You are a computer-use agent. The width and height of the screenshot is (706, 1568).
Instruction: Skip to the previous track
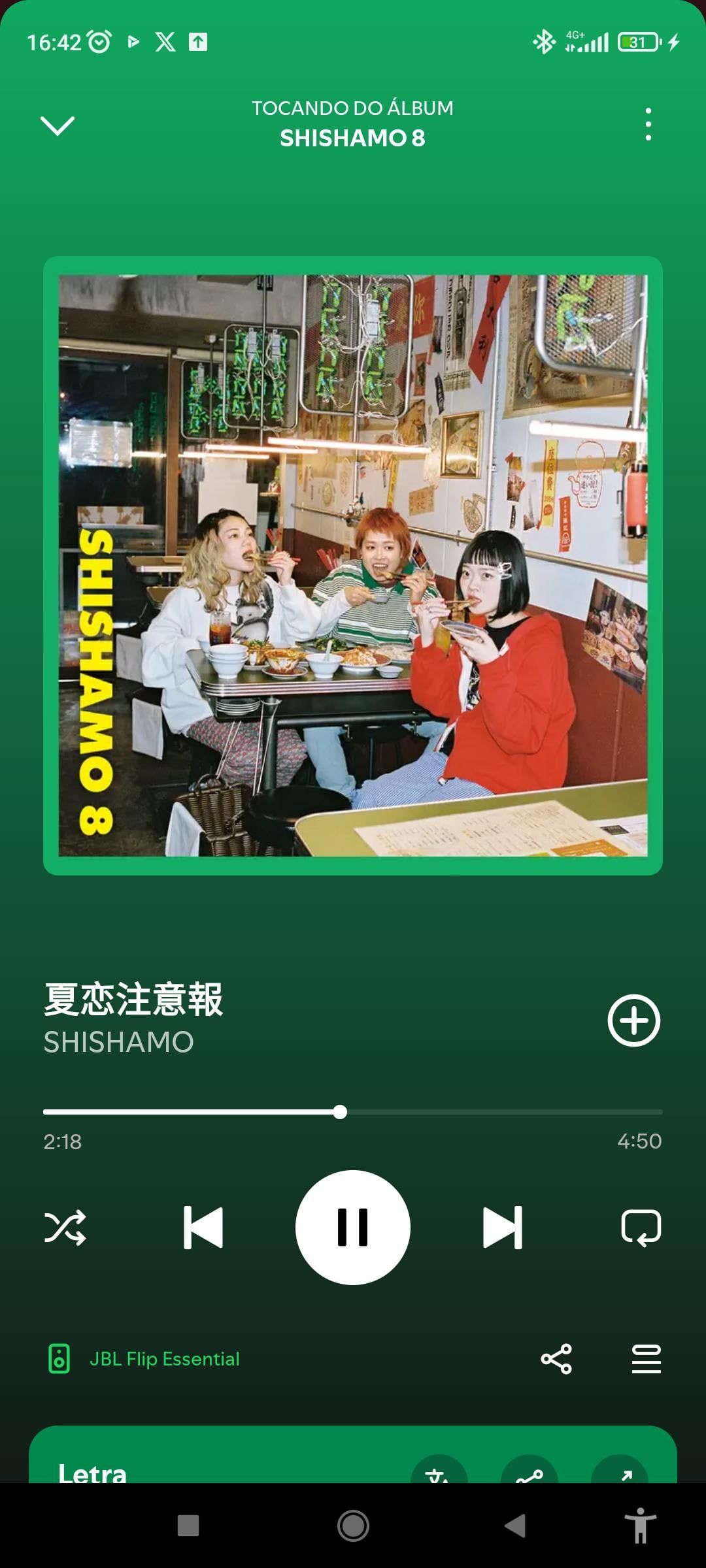click(203, 1228)
